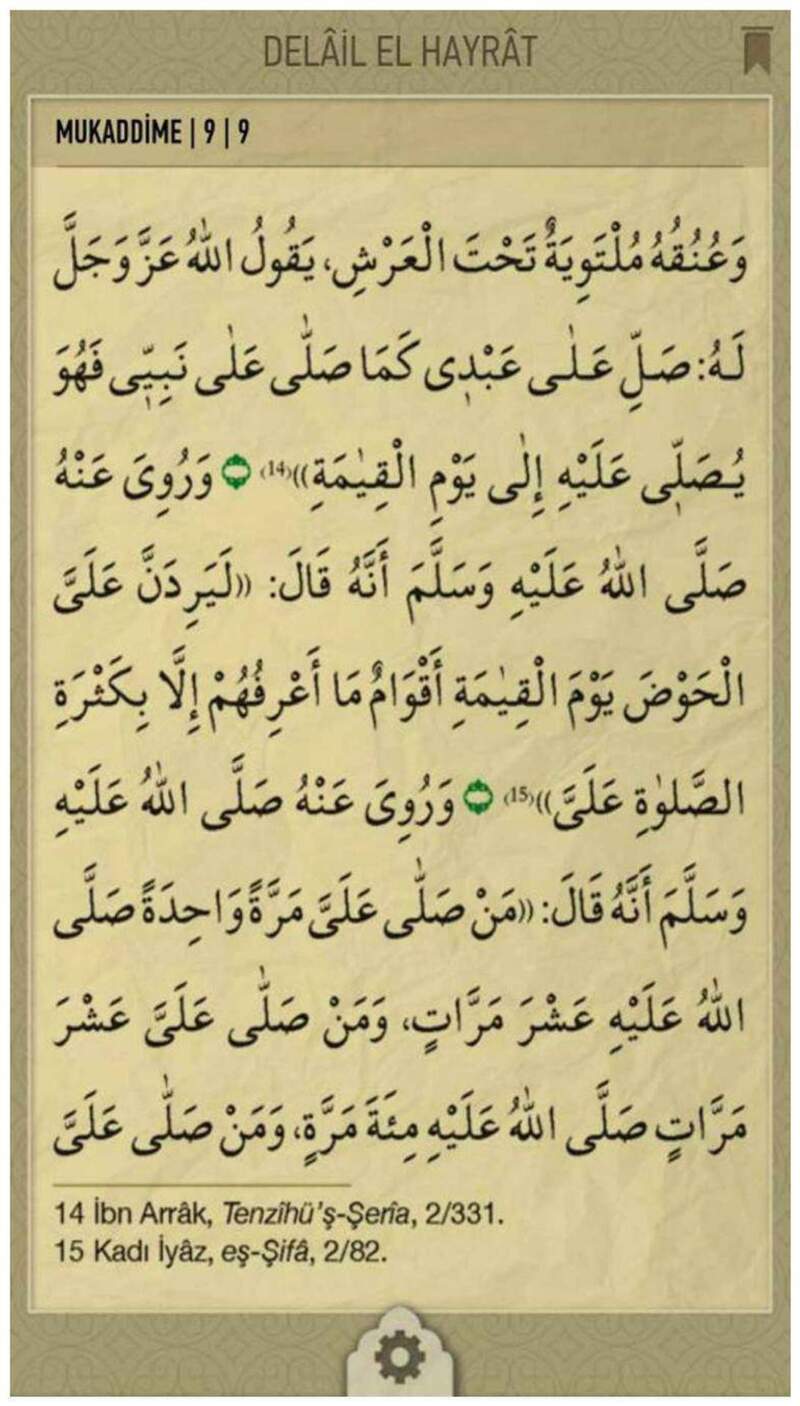Tap the bookmark icon in the header

coord(756,50)
